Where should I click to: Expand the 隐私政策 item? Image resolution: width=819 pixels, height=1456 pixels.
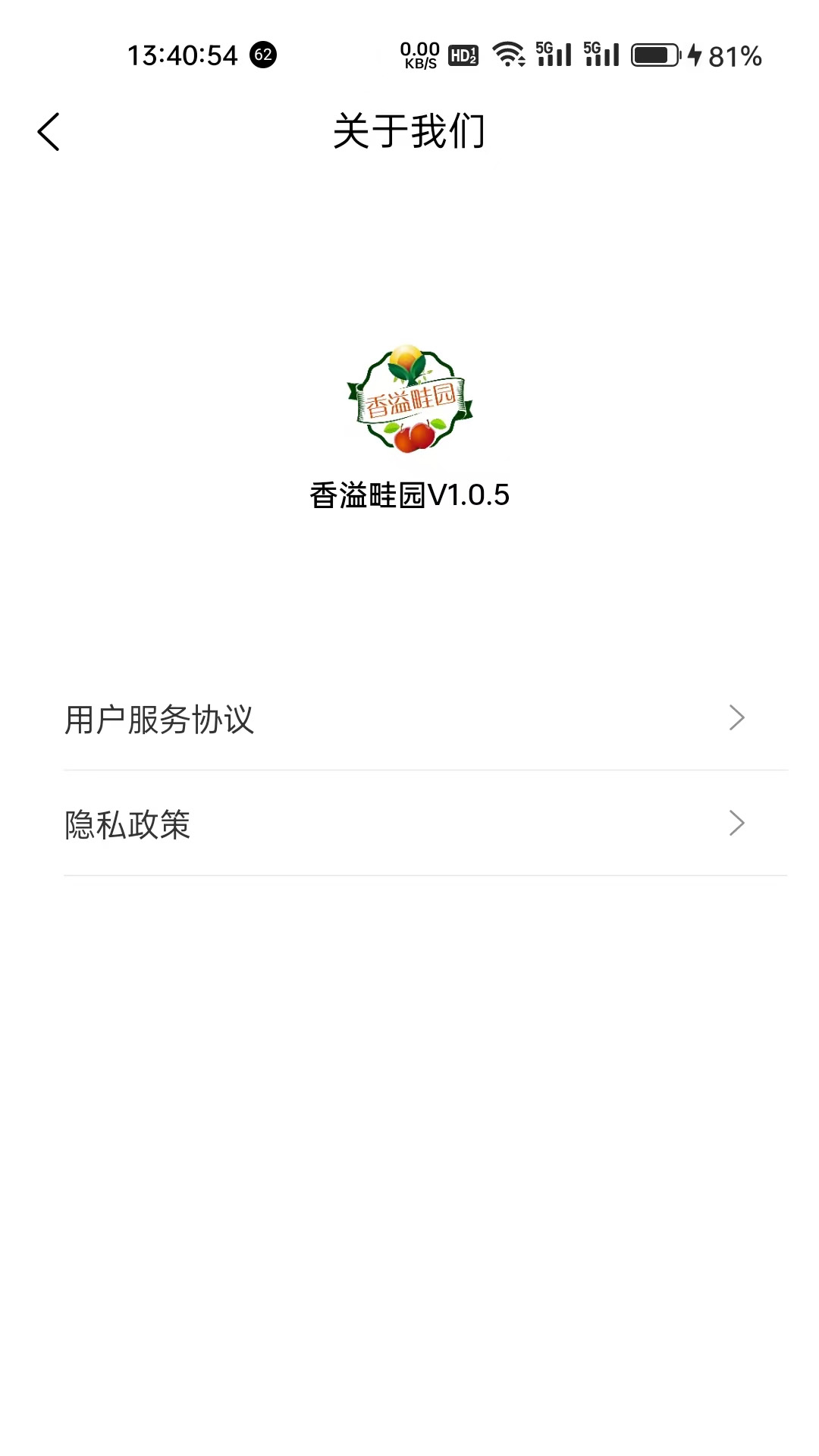(409, 824)
